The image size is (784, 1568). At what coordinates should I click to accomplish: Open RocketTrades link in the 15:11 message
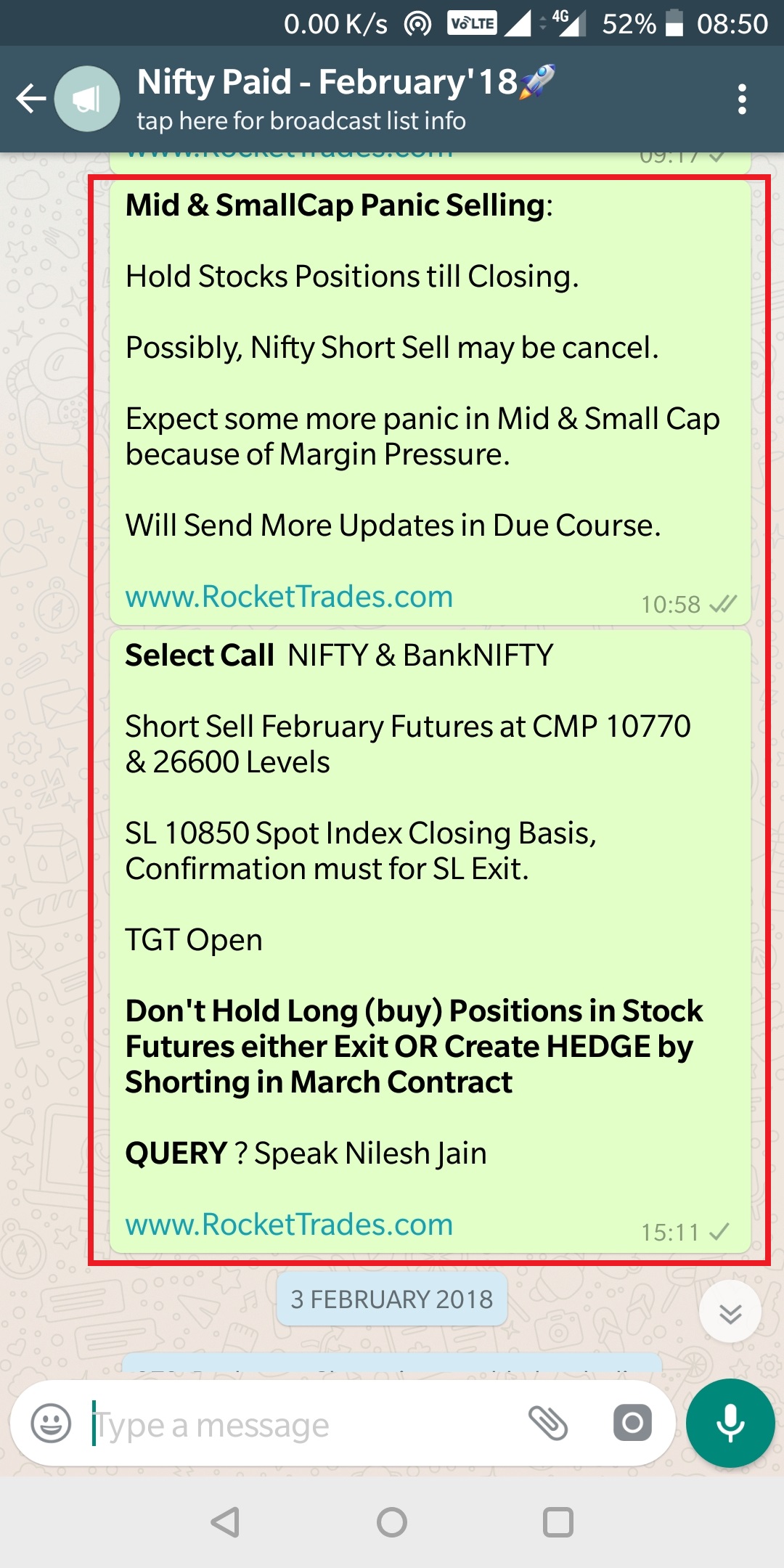tap(289, 1225)
